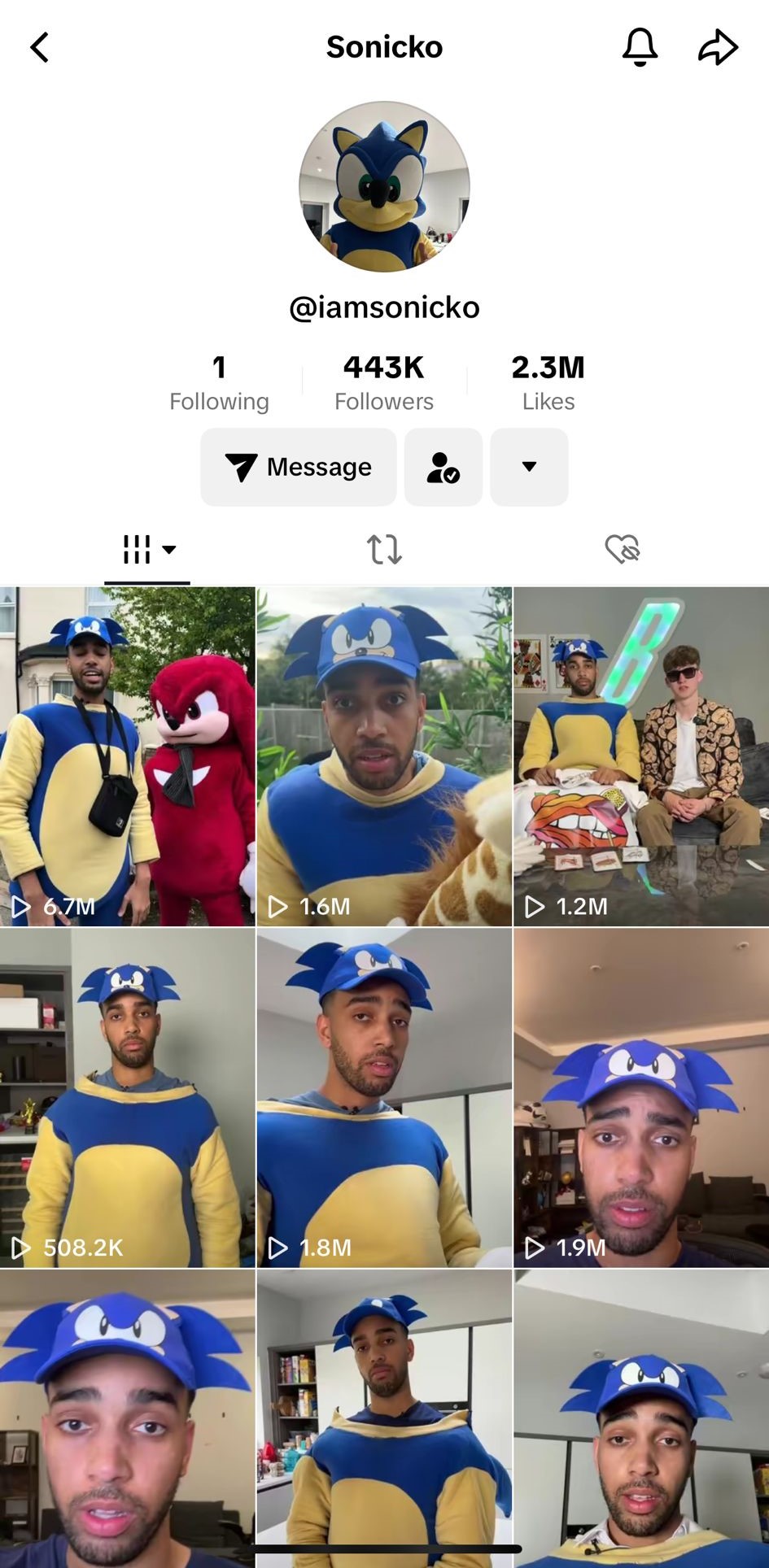Open the video with 508.2K views
Screen dimensions: 769x1568
[127, 1098]
